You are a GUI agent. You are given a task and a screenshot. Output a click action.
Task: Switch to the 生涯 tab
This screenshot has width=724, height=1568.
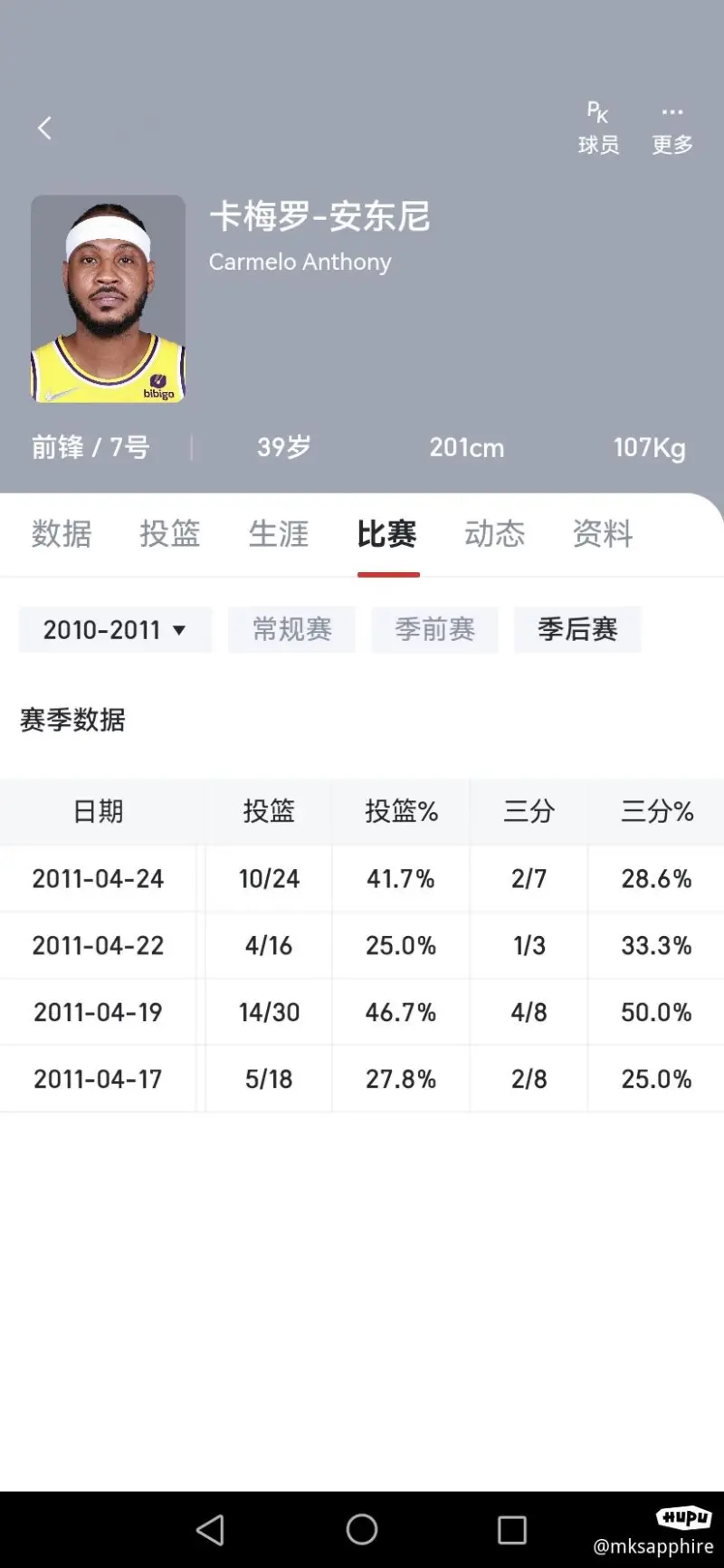(279, 534)
